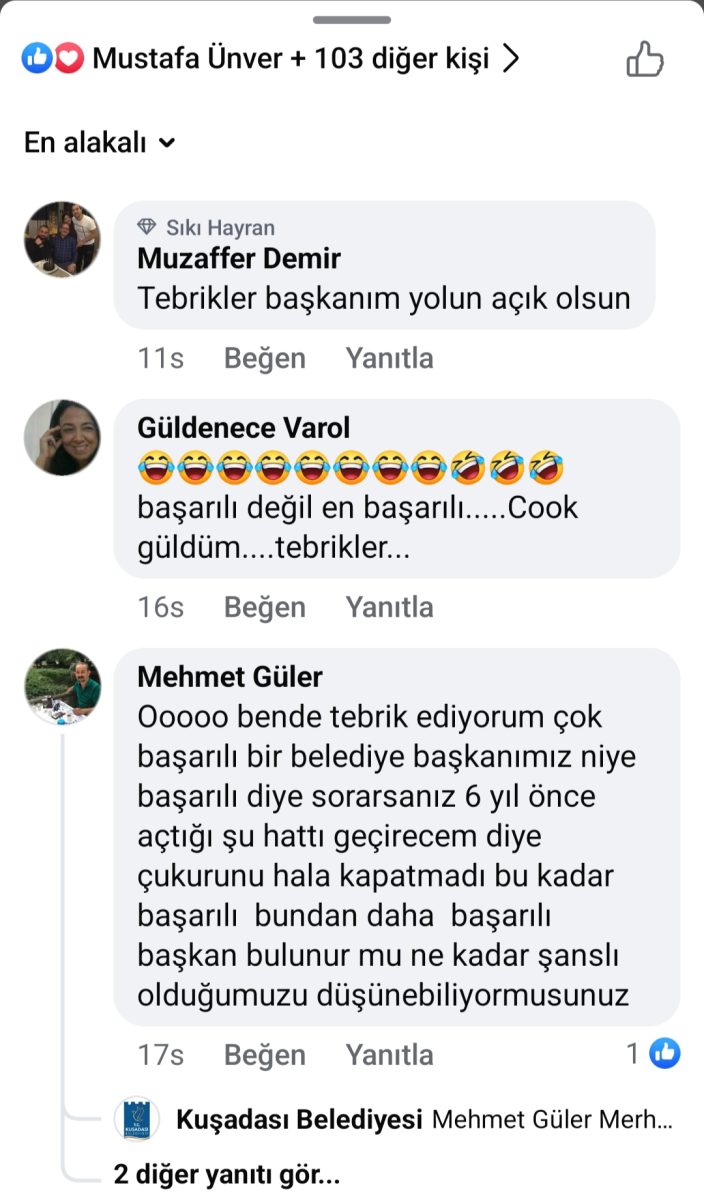The height and width of the screenshot is (1200, 704).
Task: Expand the 2 other replies
Action: (x=226, y=1174)
